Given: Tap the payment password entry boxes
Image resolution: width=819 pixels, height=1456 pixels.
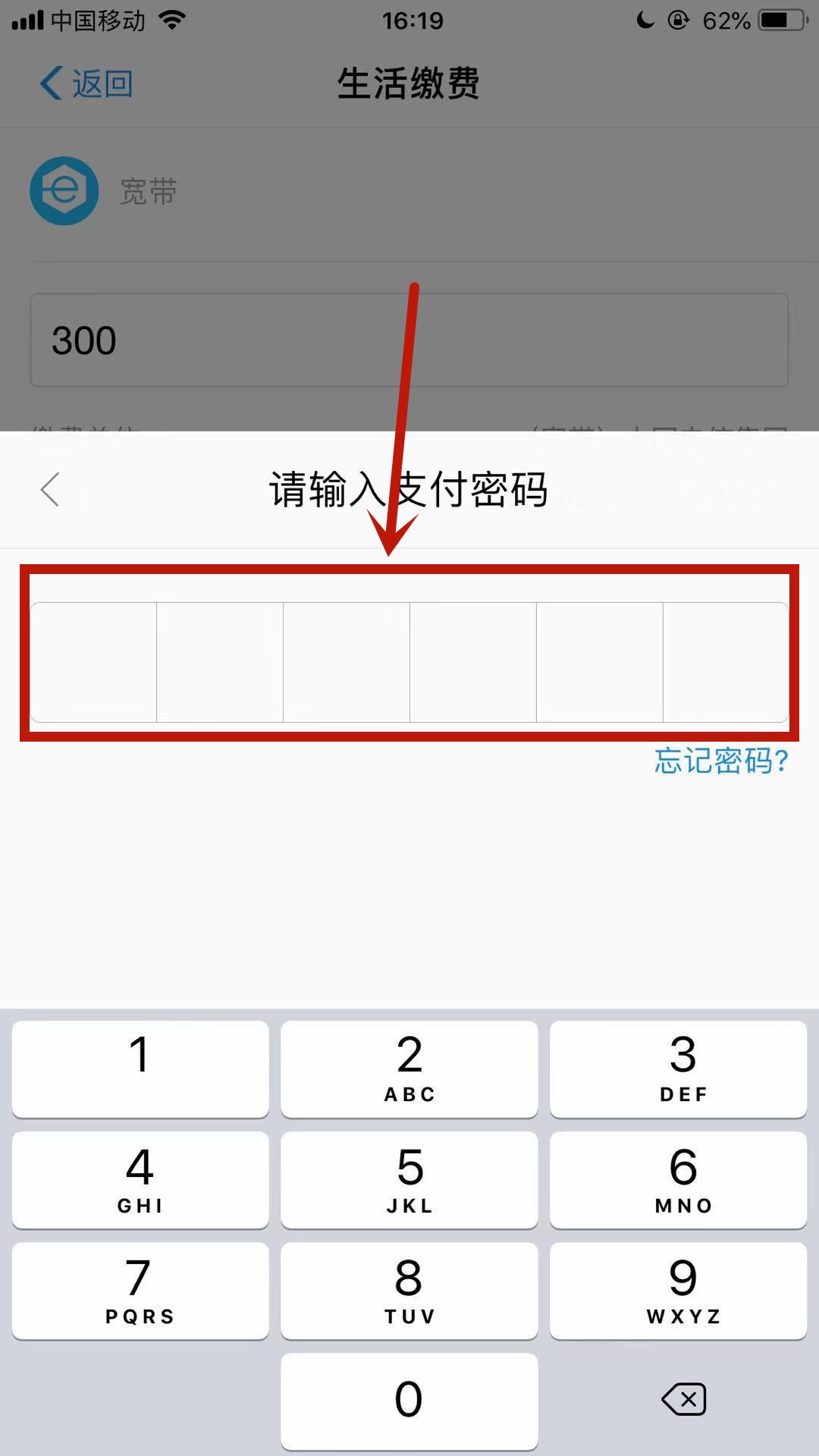Looking at the screenshot, I should 409,662.
